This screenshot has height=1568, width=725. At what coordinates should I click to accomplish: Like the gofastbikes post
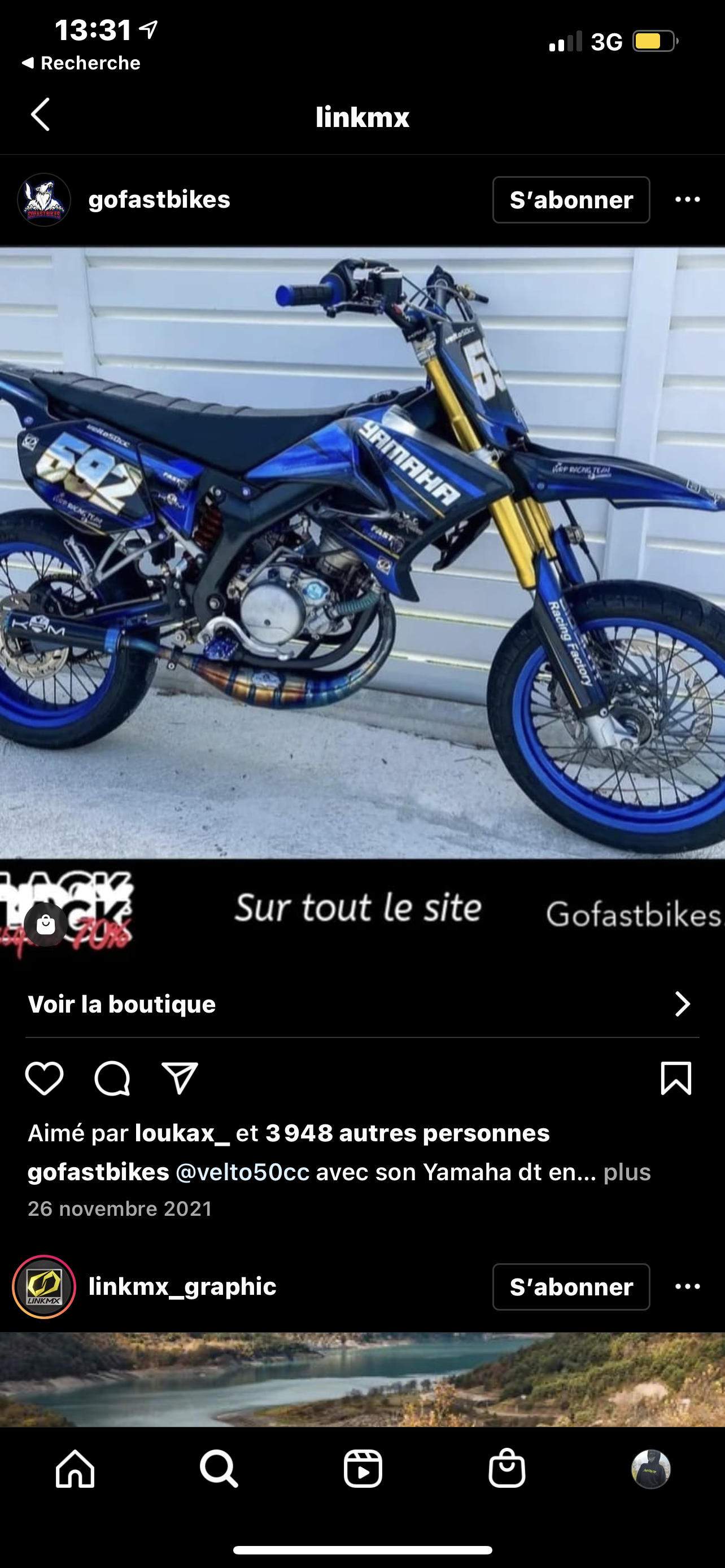pyautogui.click(x=45, y=1079)
